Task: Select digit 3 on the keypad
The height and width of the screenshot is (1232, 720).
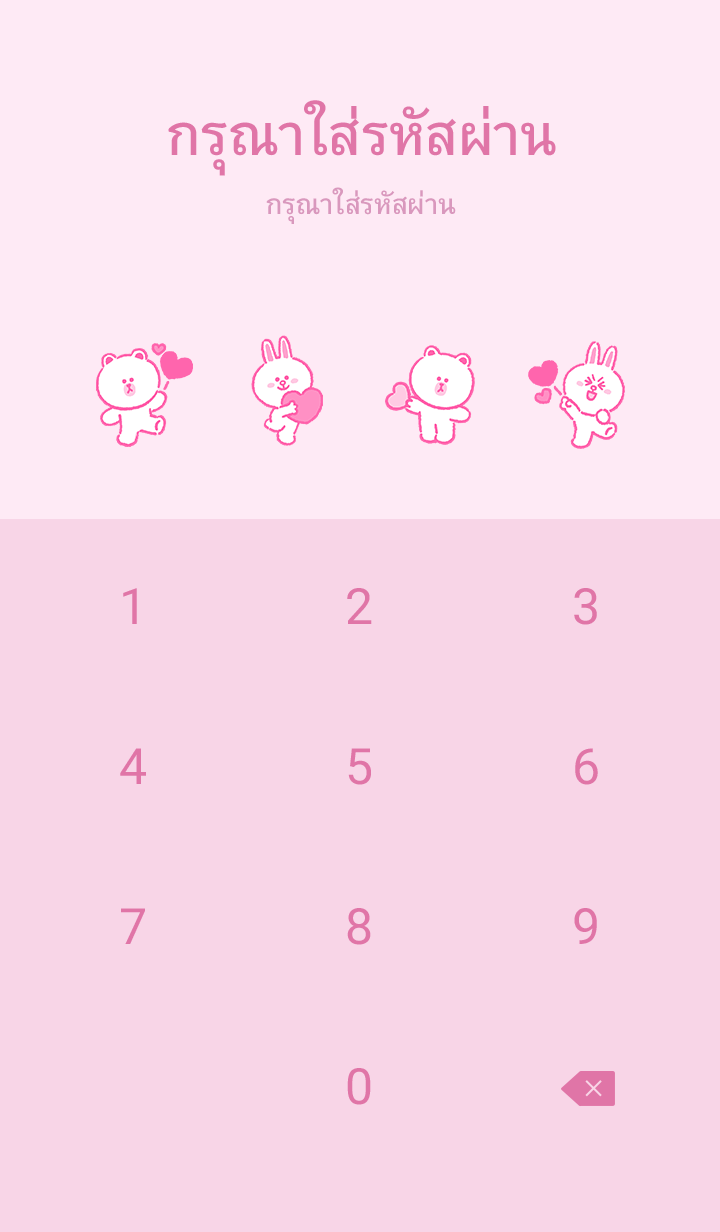Action: coord(585,608)
